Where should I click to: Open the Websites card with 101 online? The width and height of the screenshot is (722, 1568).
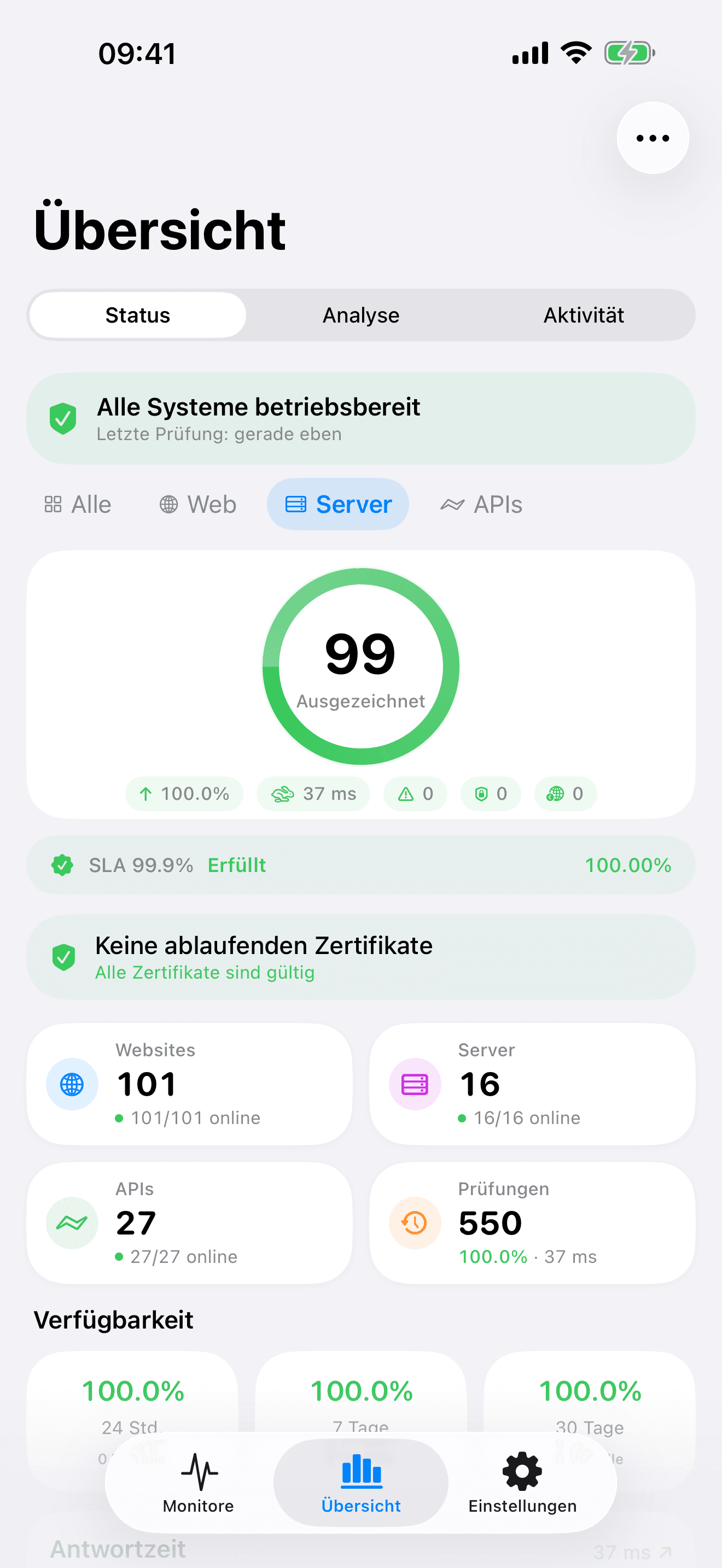[x=189, y=1084]
